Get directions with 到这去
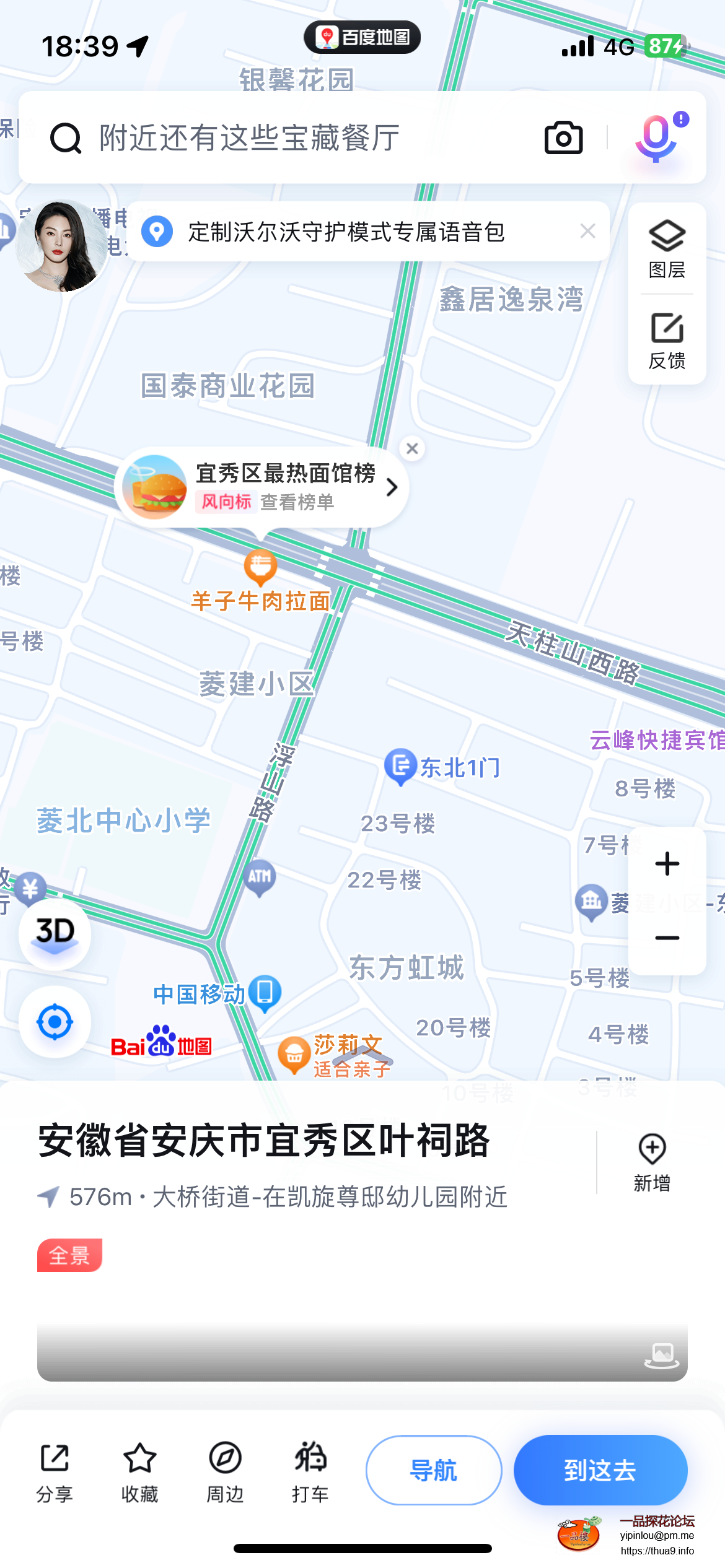The image size is (725, 1568). (x=600, y=1470)
